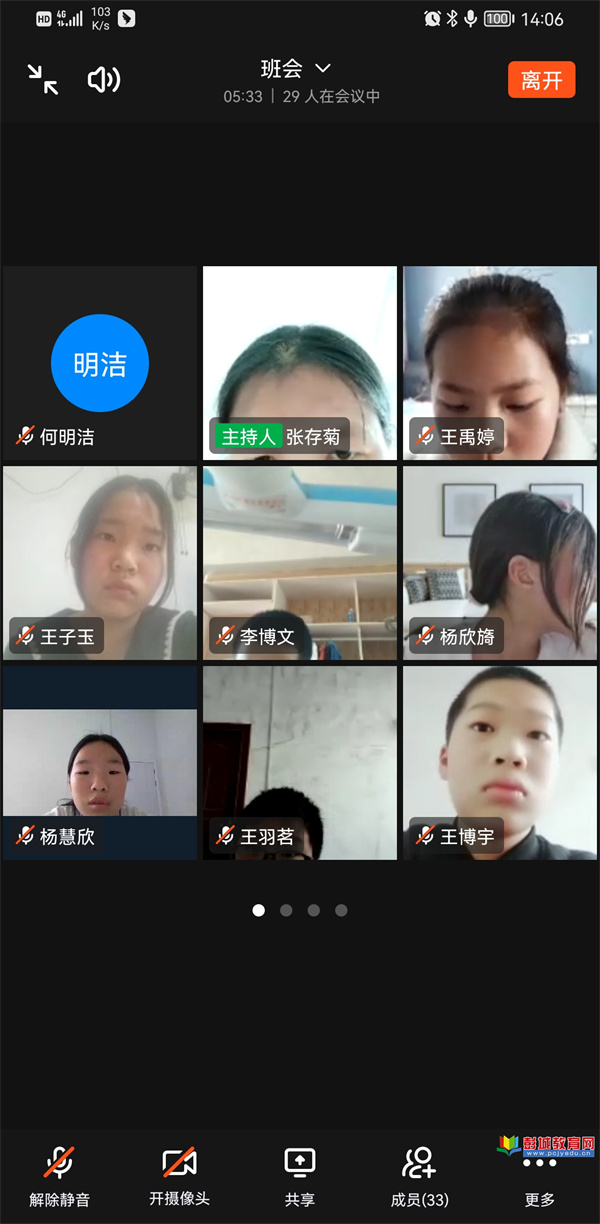Select 王子玉's video tile
The height and width of the screenshot is (1224, 600).
click(x=100, y=563)
